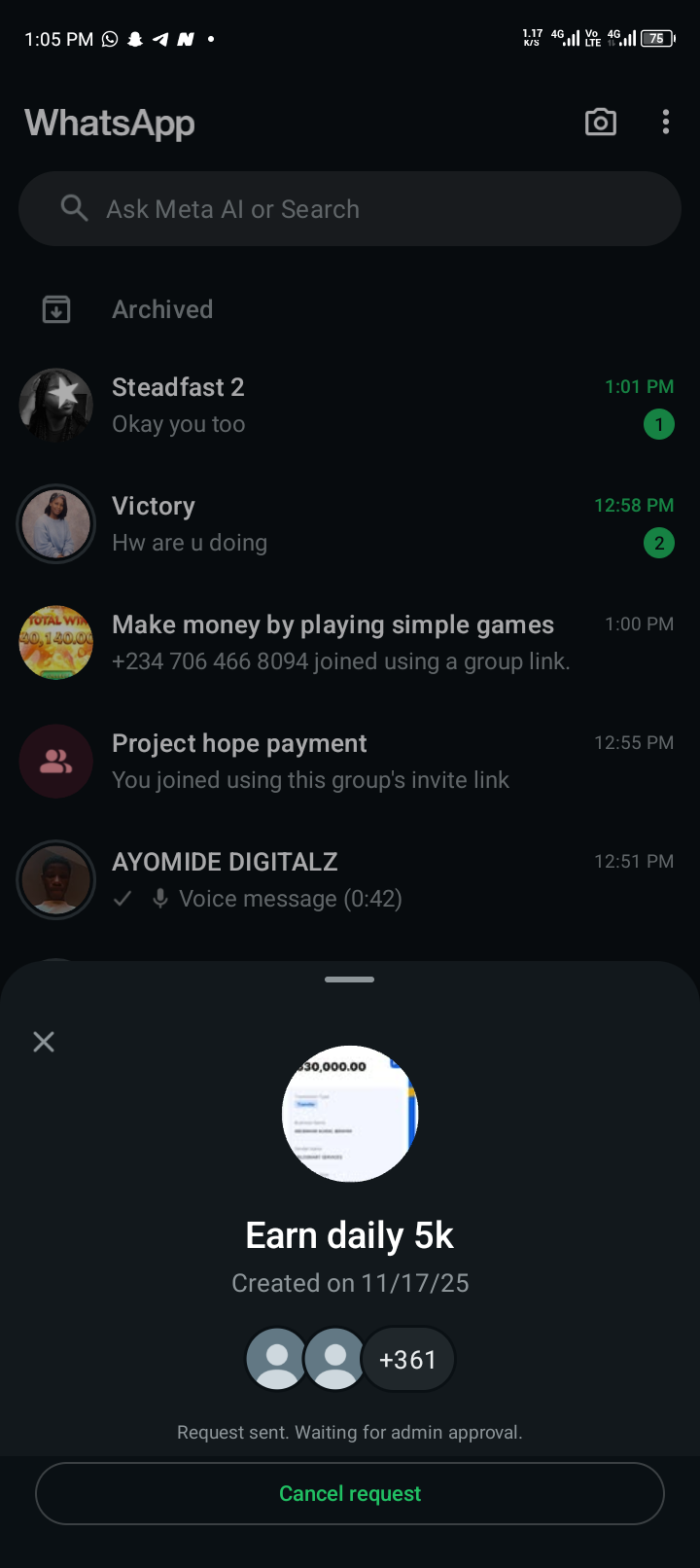Cancel the group join request

(x=350, y=1493)
